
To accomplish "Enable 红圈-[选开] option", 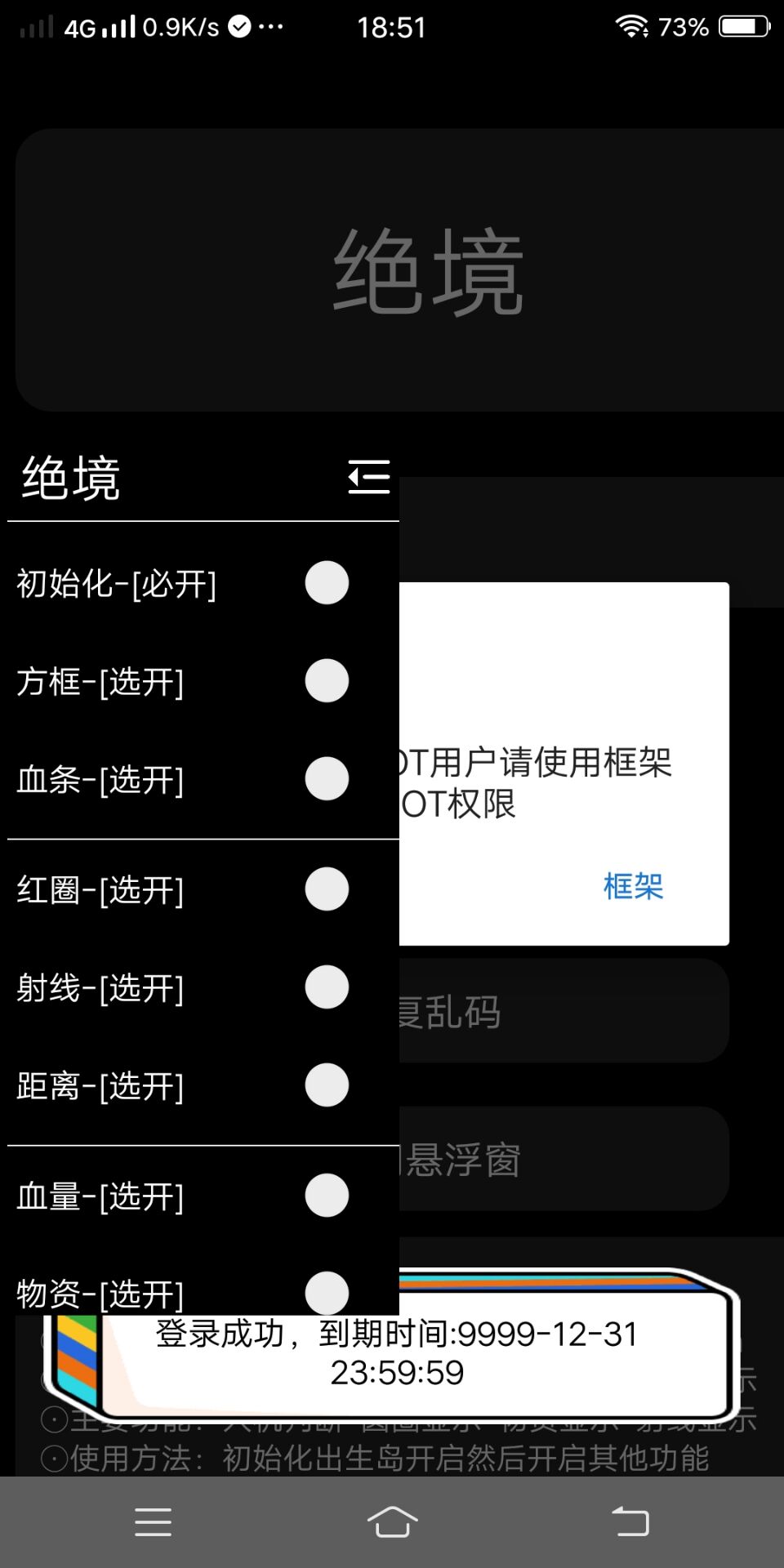I will point(327,889).
